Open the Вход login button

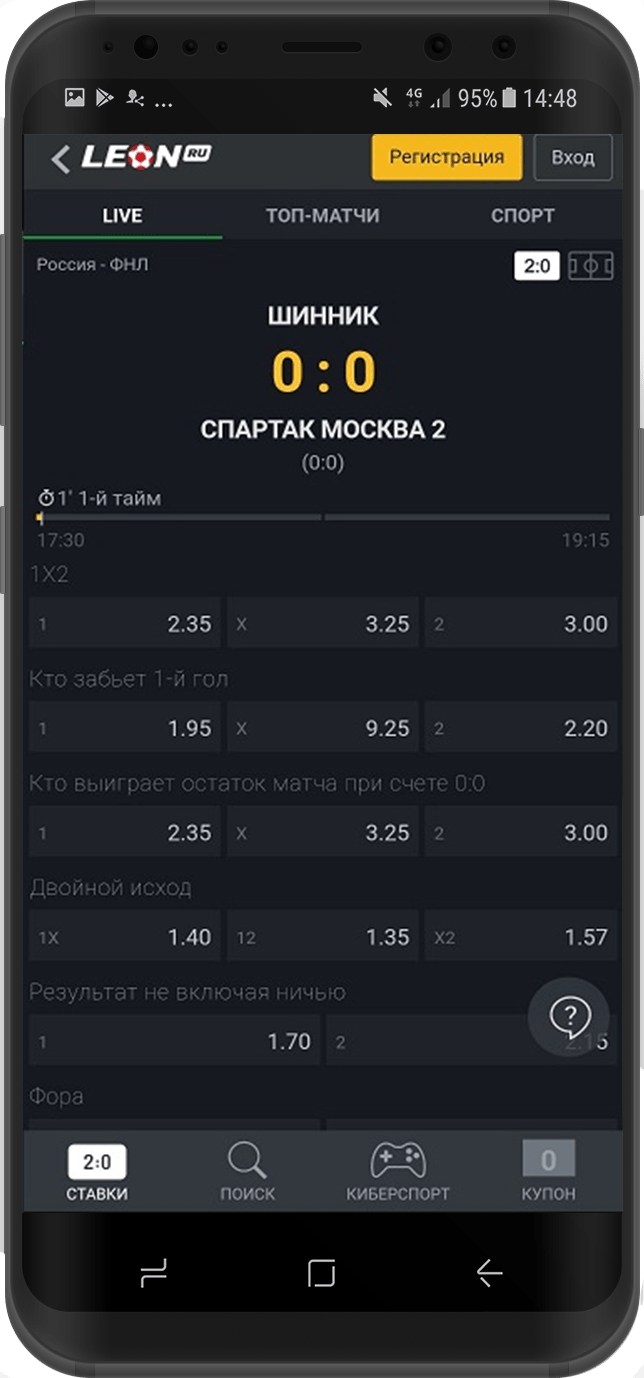pyautogui.click(x=573, y=157)
